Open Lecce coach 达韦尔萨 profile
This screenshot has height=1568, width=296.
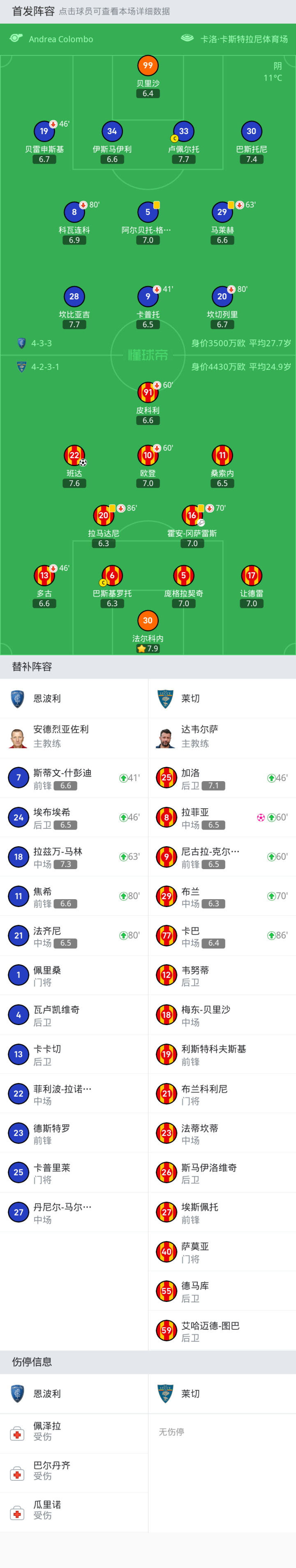point(201,737)
